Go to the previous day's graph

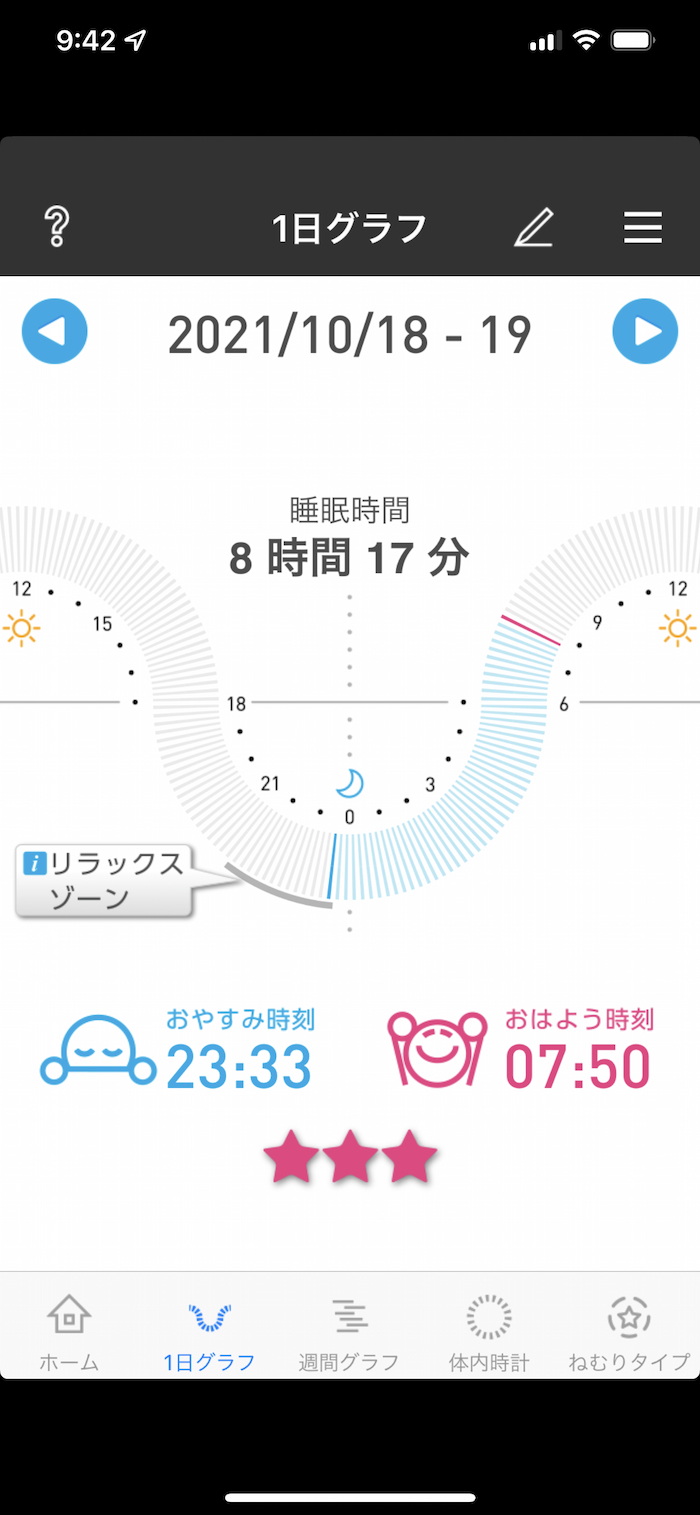click(55, 331)
